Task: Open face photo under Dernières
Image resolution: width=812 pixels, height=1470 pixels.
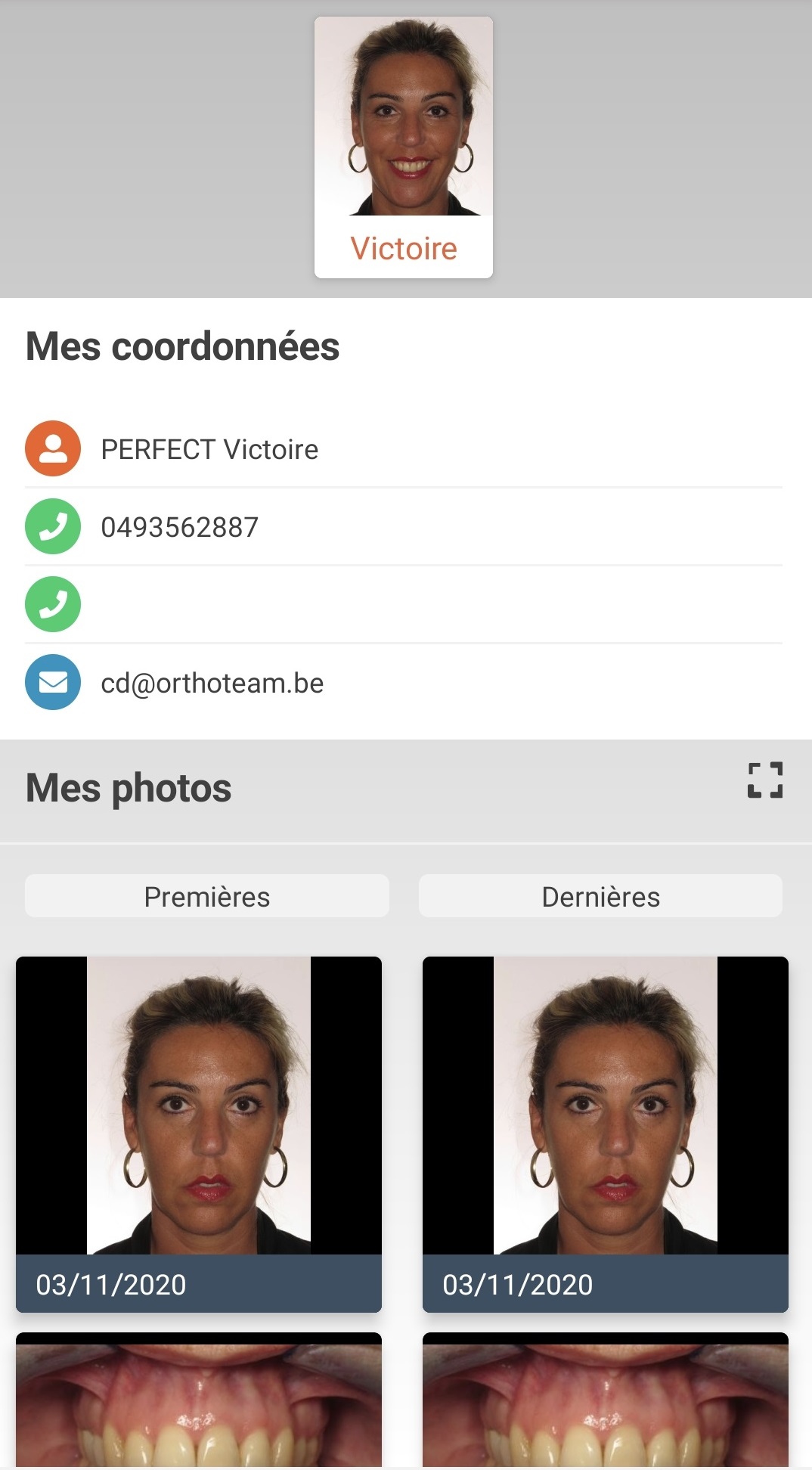Action: 606,1134
